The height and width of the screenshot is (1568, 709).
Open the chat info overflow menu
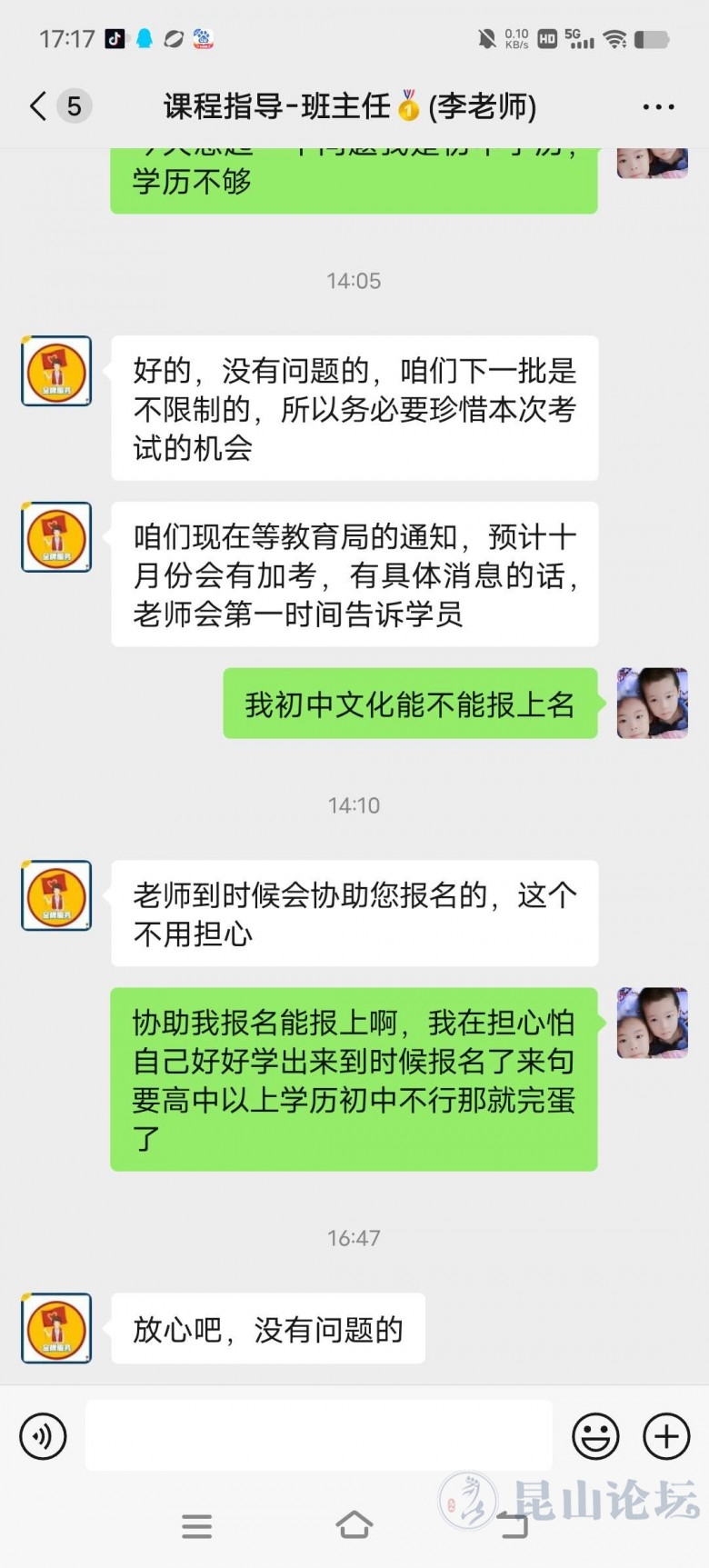click(658, 107)
